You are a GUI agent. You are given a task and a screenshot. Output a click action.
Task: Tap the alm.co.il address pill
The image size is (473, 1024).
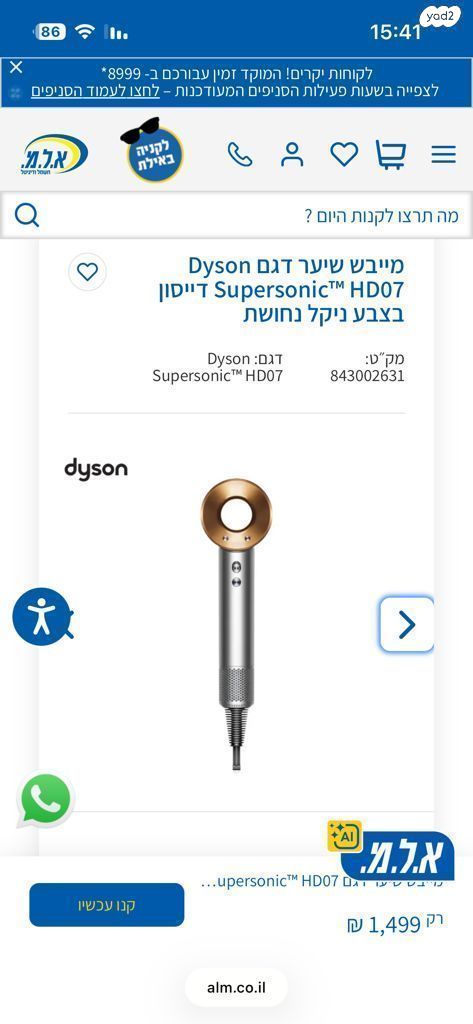[236, 987]
